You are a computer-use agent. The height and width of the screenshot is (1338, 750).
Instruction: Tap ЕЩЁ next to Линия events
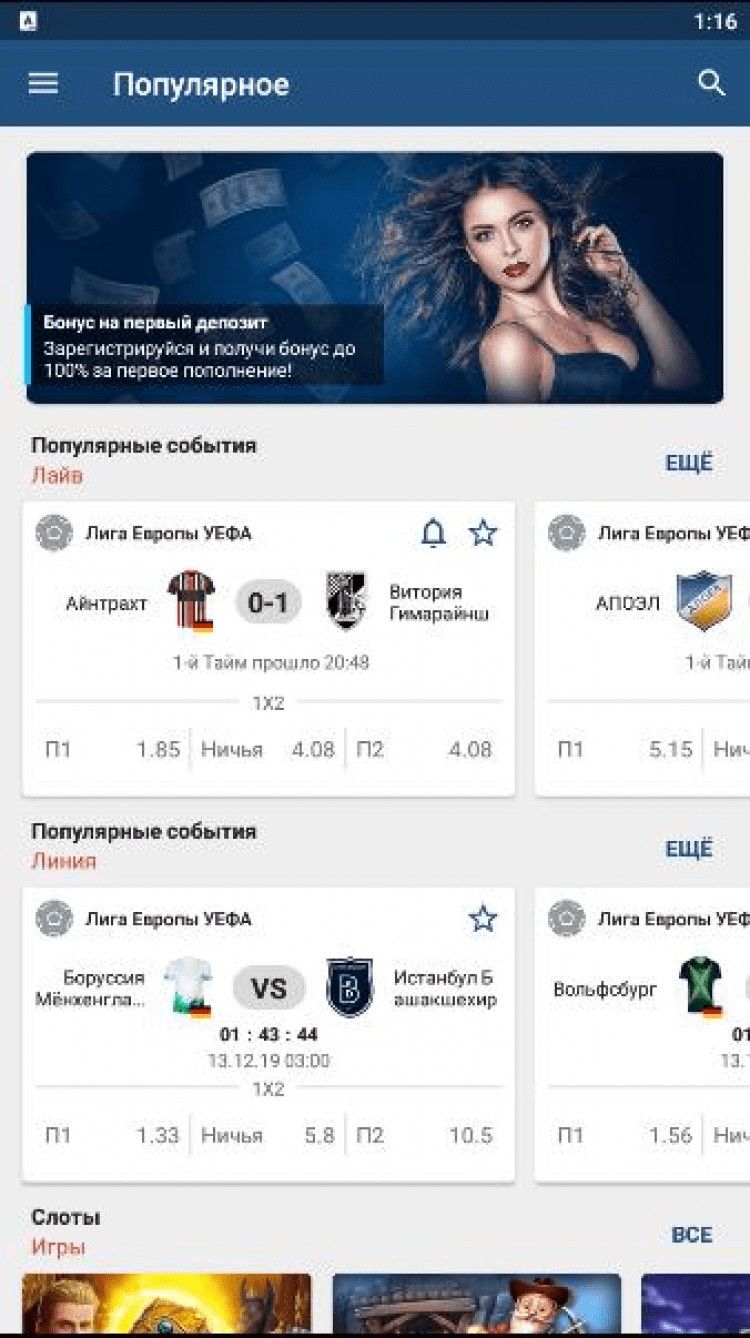(x=689, y=849)
